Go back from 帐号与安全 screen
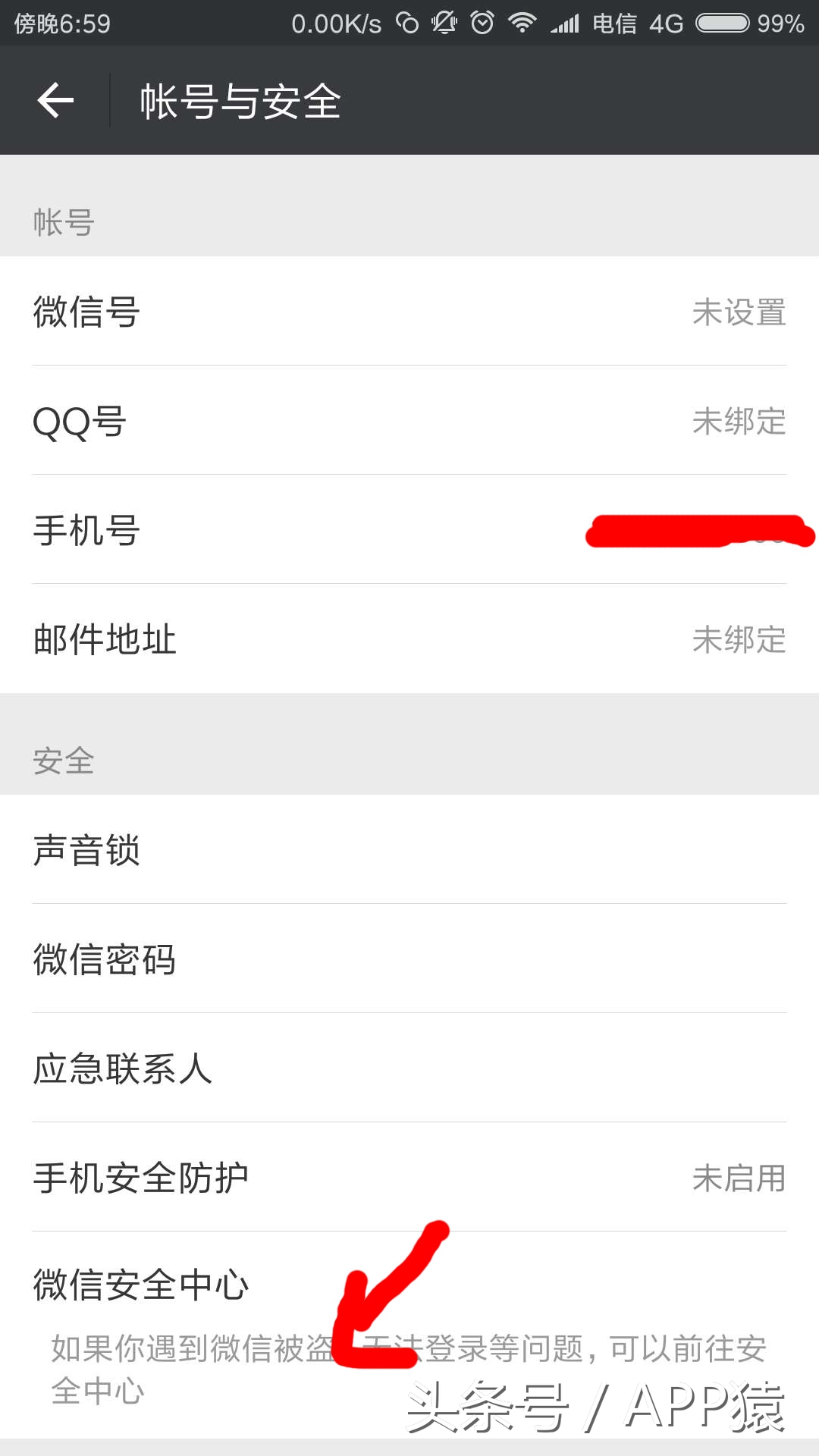 coord(55,101)
